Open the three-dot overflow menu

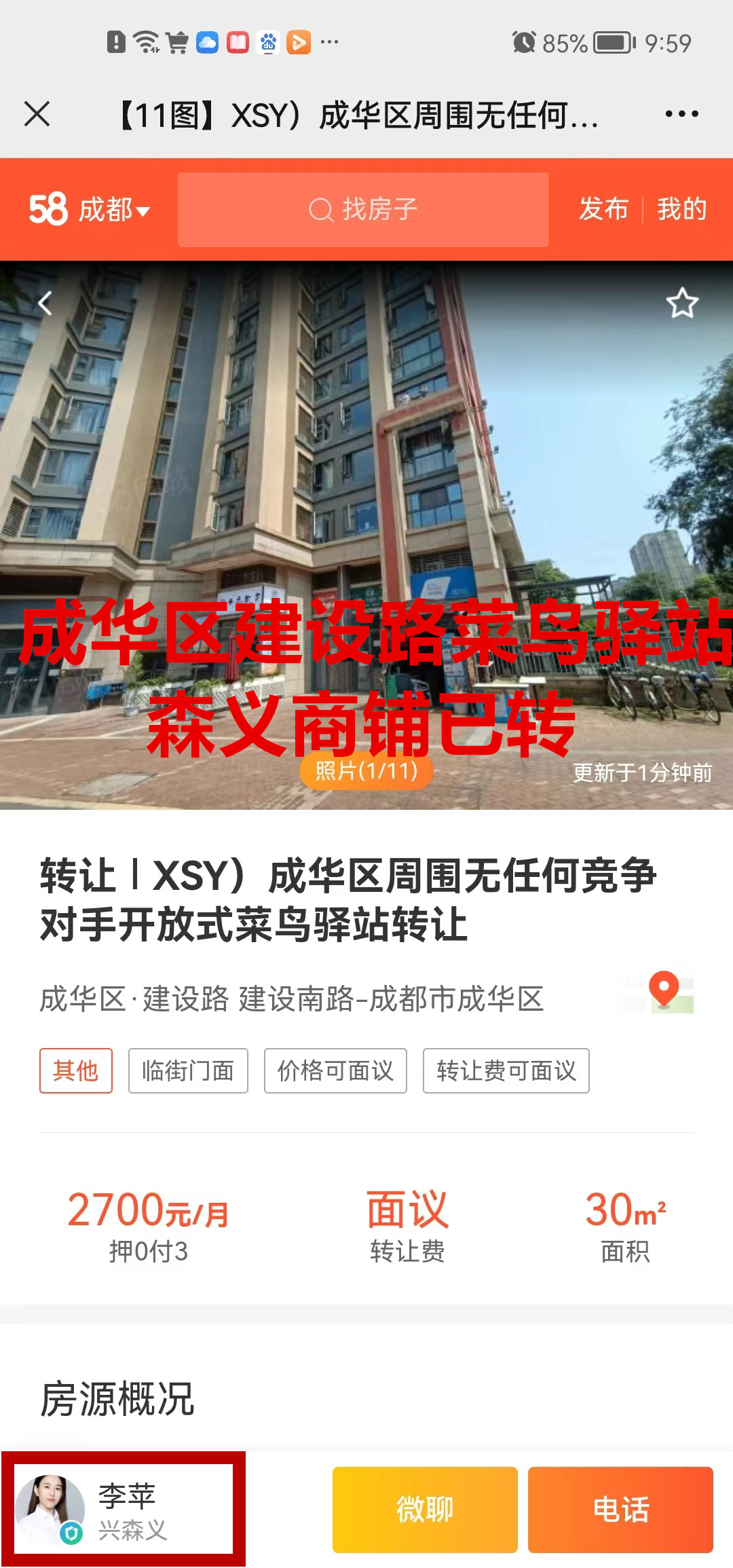coord(681,114)
